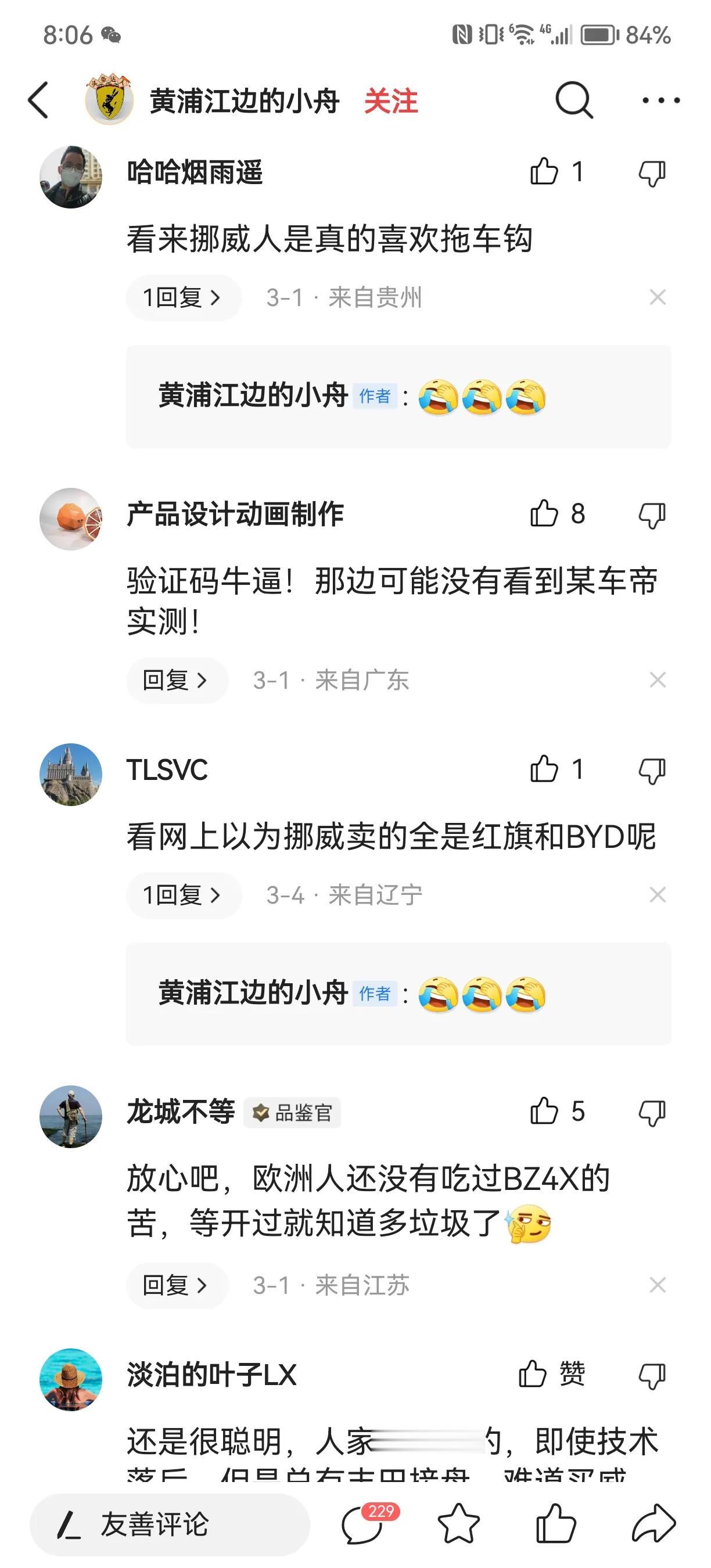
Task: Expand the 1回复 thread under TLSVC's comment
Action: (182, 895)
